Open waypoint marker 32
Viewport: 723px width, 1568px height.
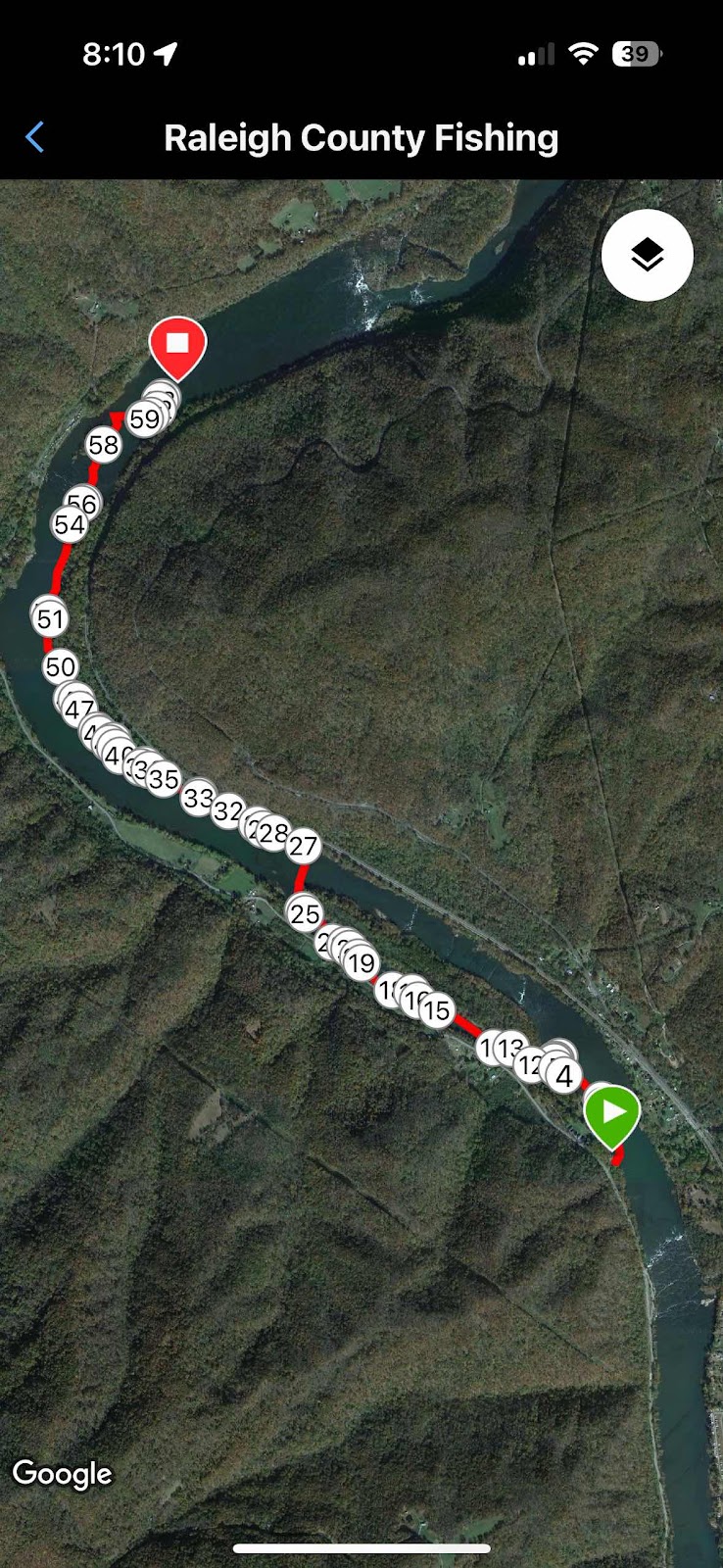pos(227,811)
